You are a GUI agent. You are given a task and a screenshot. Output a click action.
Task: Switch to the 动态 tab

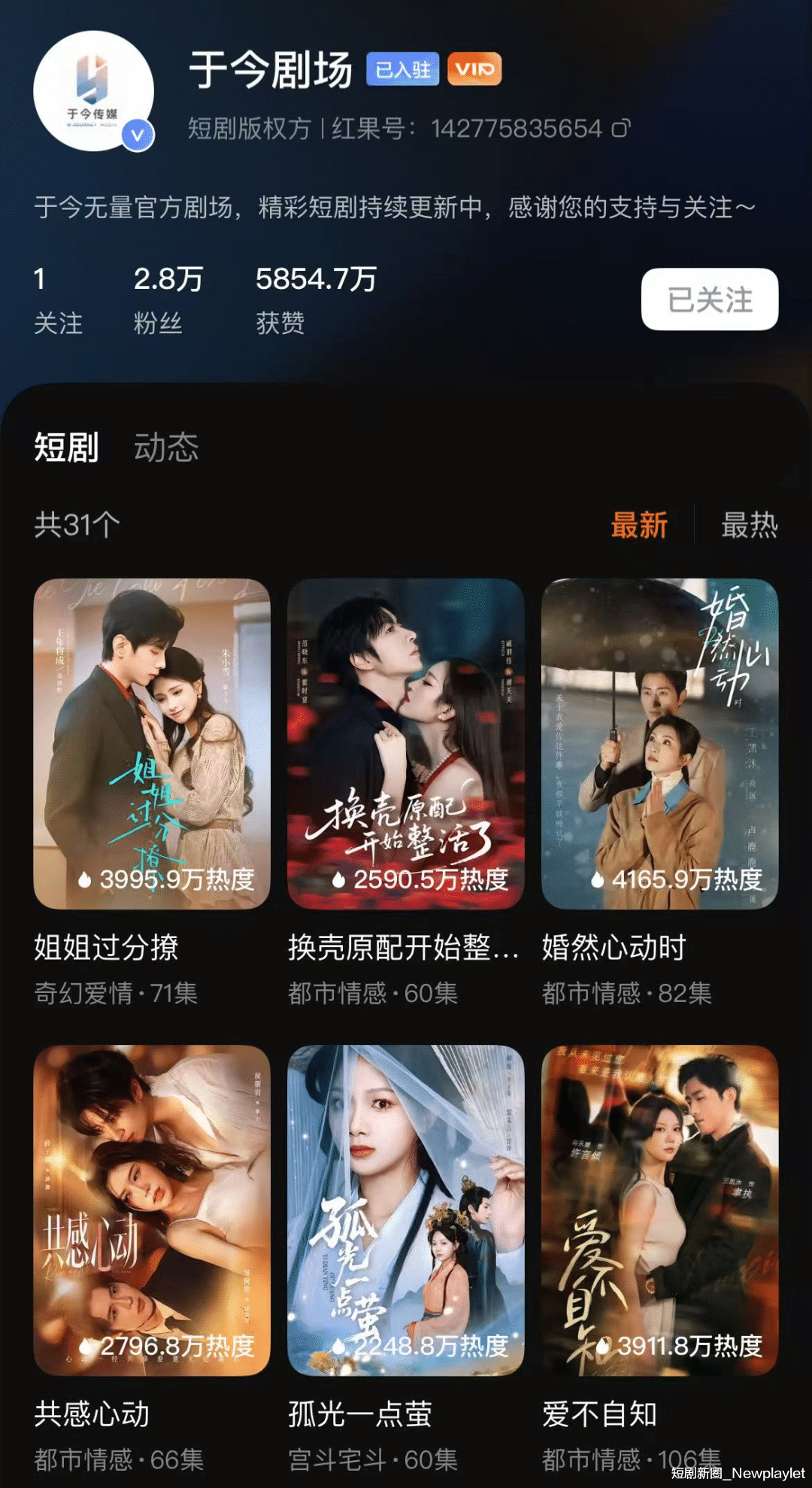(166, 448)
